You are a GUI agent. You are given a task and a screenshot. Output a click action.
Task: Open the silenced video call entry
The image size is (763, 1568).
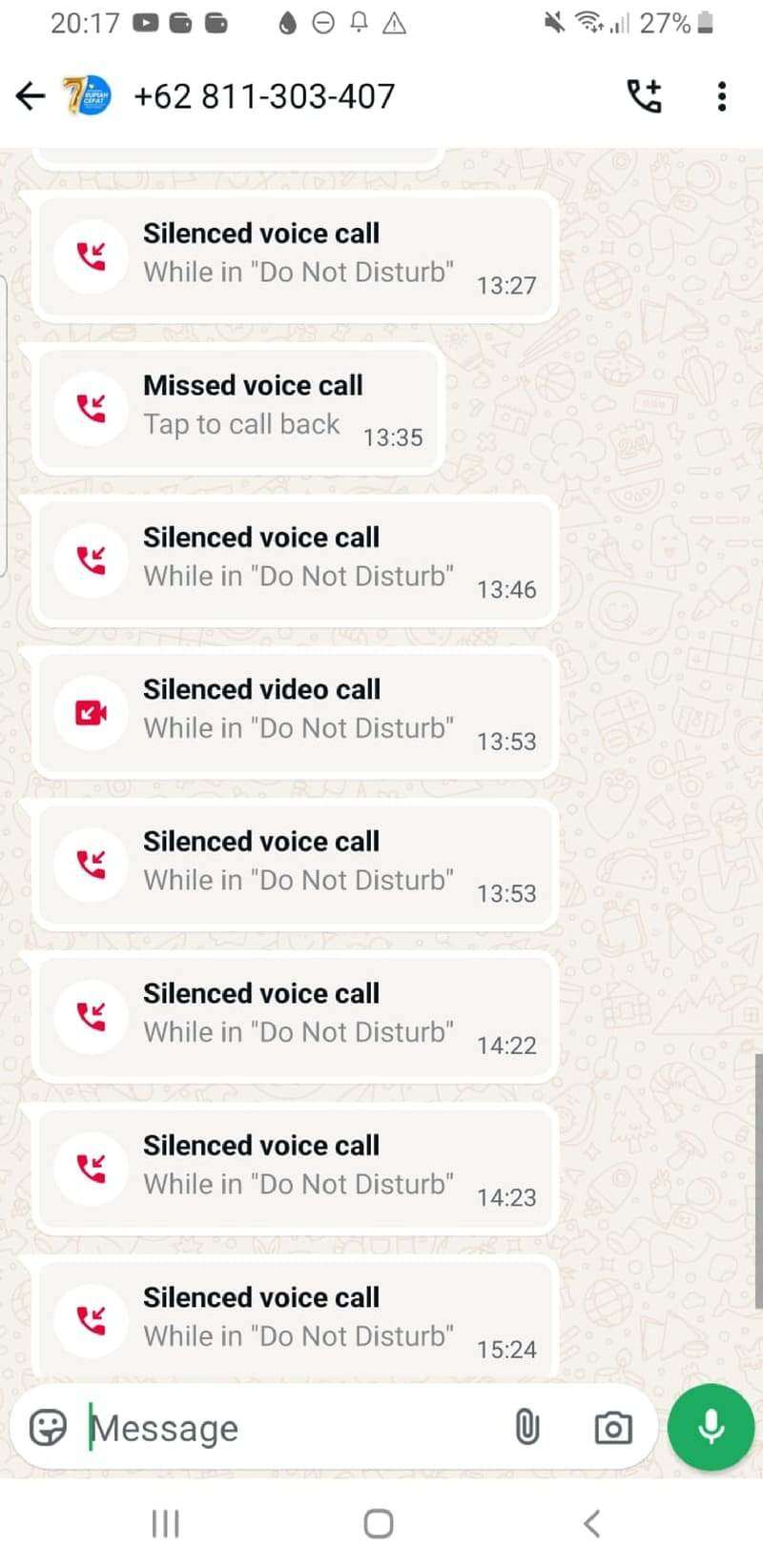pyautogui.click(x=295, y=713)
